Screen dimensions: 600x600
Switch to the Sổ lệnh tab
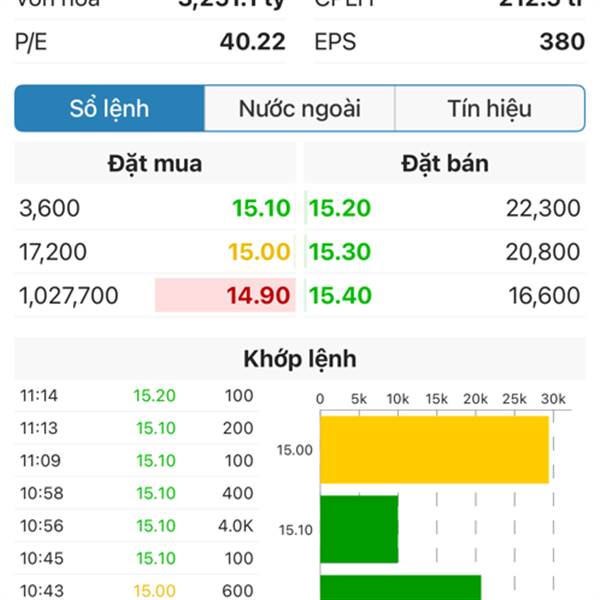click(110, 109)
